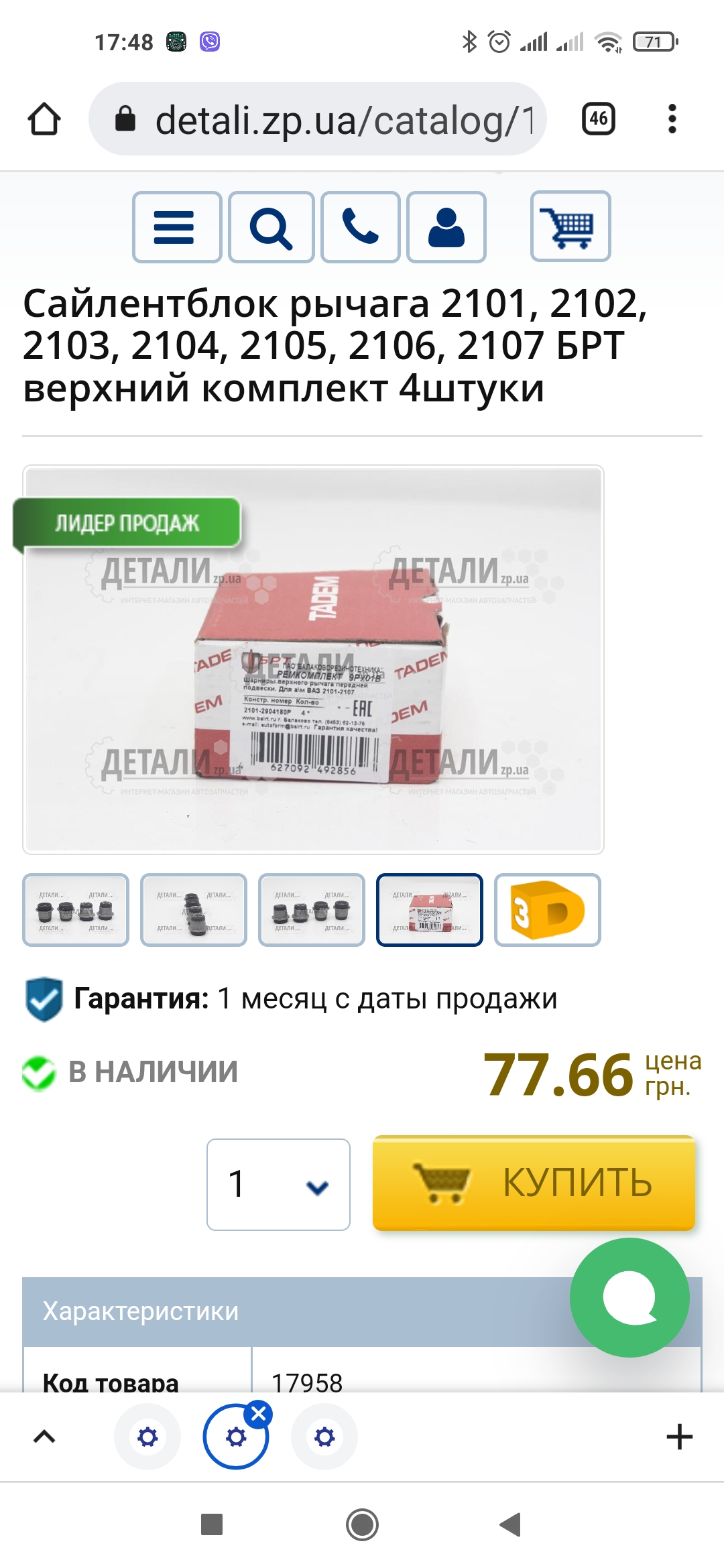Image resolution: width=724 pixels, height=1568 pixels.
Task: Tap the phone contact icon
Action: pyautogui.click(x=360, y=227)
